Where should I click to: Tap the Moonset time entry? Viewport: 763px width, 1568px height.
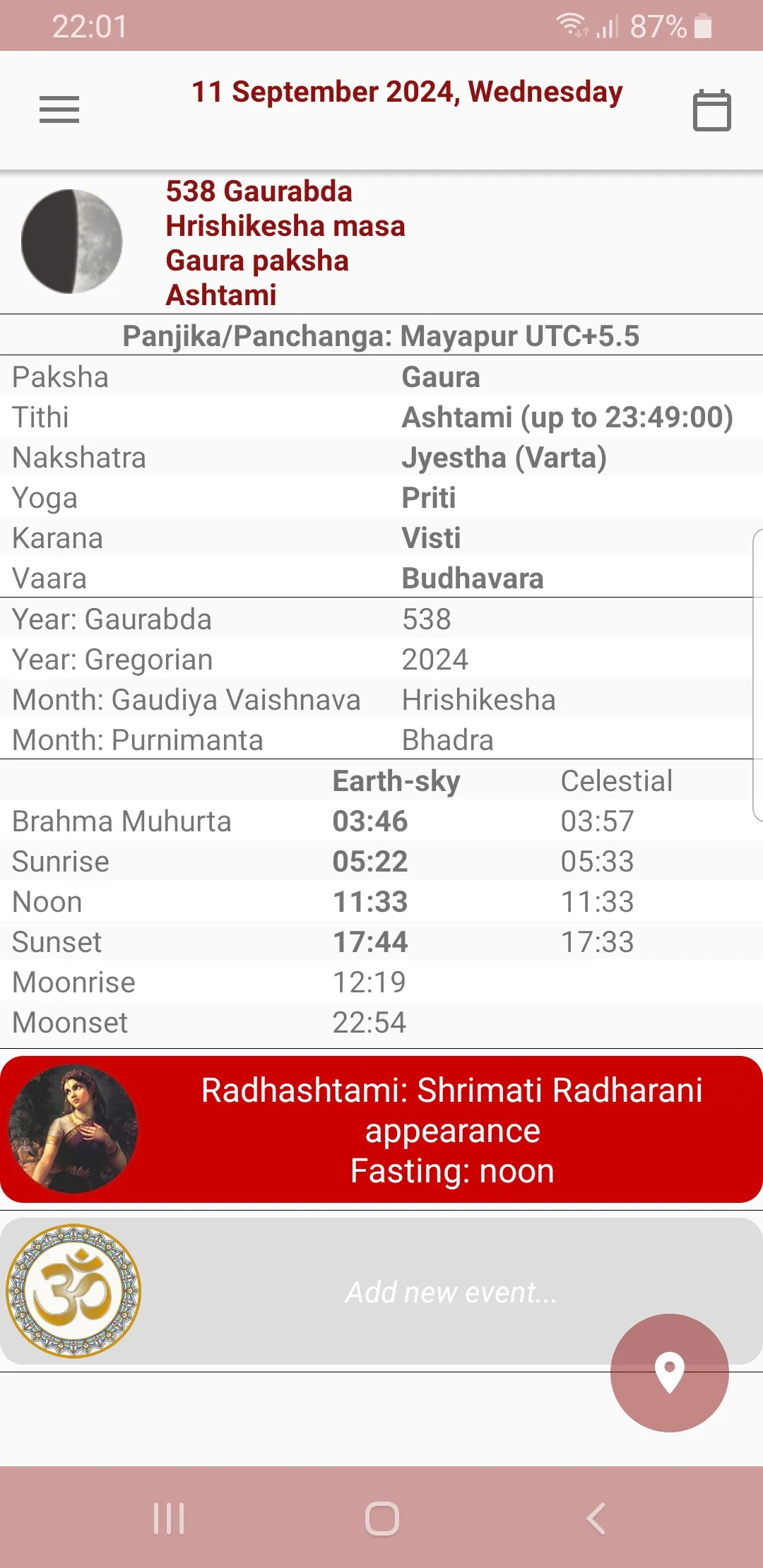(369, 1022)
